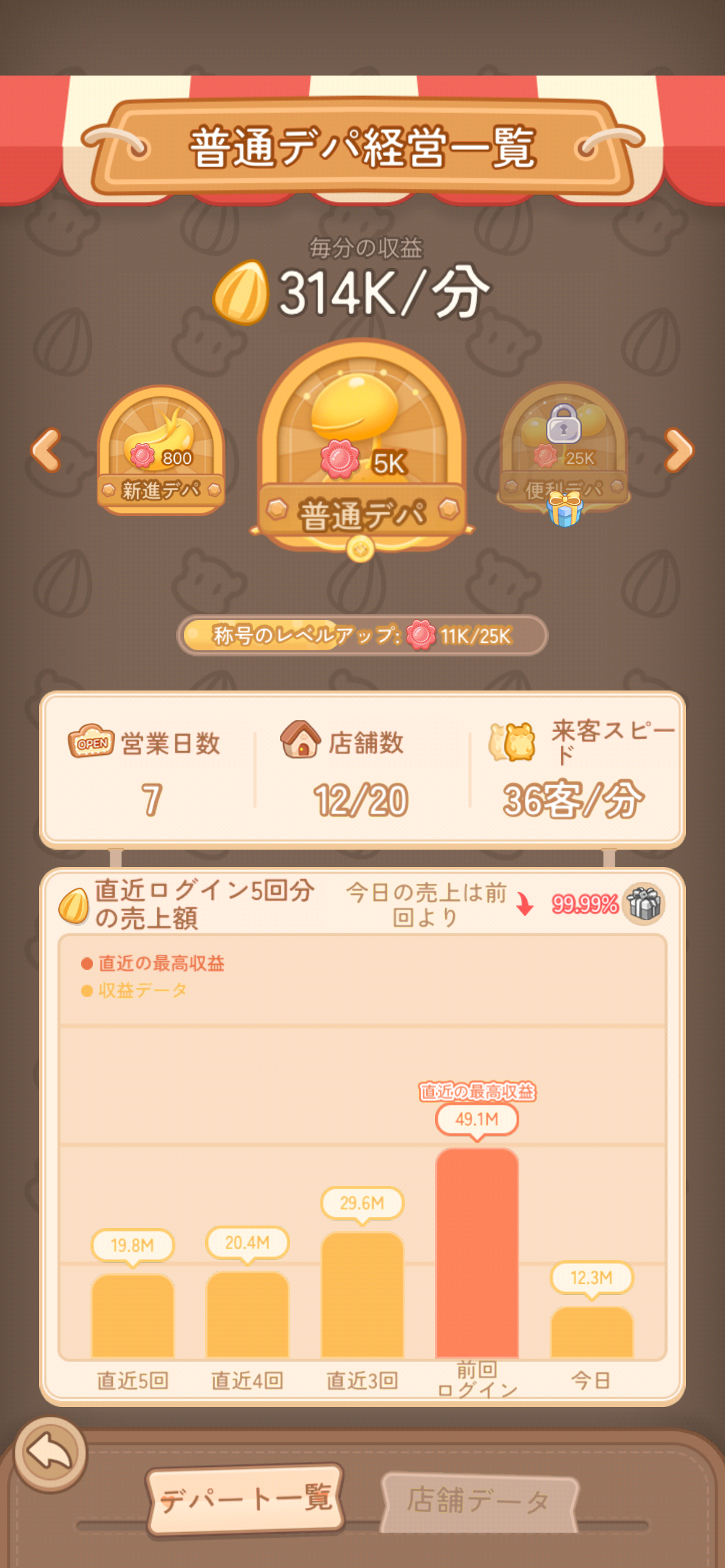Select the 新進デパ title badge
This screenshot has width=725, height=1568.
(x=161, y=450)
